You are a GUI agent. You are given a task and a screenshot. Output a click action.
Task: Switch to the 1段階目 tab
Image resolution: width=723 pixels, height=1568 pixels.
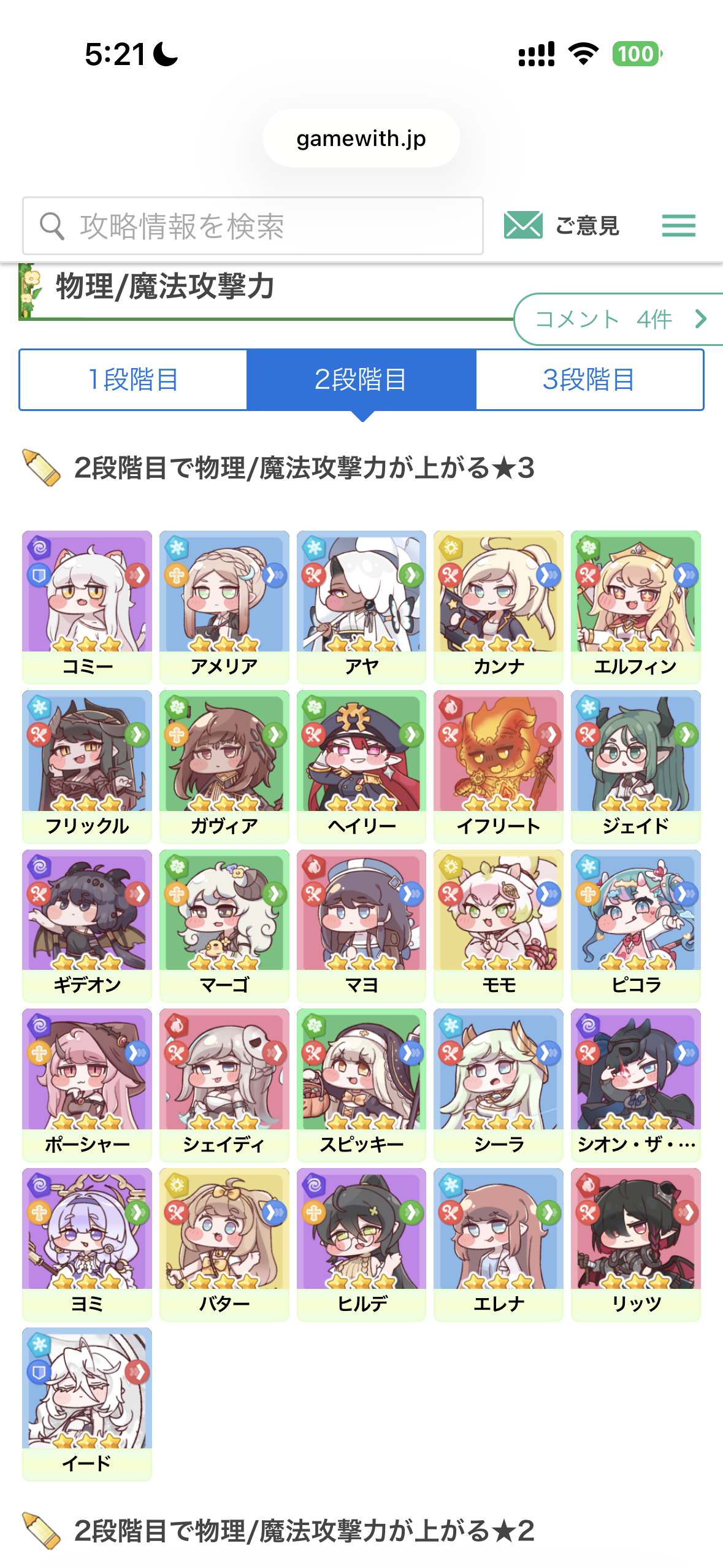pyautogui.click(x=133, y=380)
